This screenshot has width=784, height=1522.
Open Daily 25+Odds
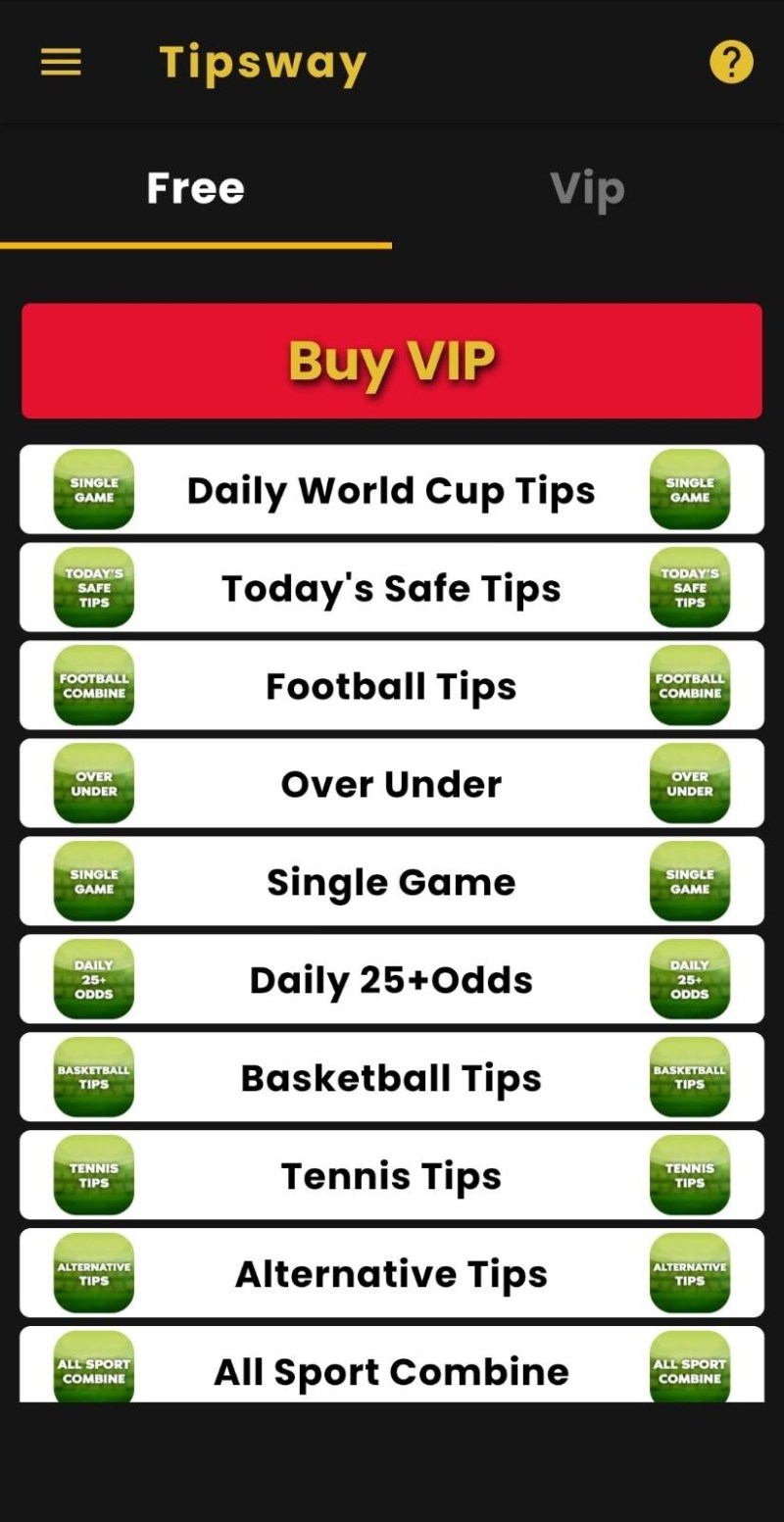[391, 980]
